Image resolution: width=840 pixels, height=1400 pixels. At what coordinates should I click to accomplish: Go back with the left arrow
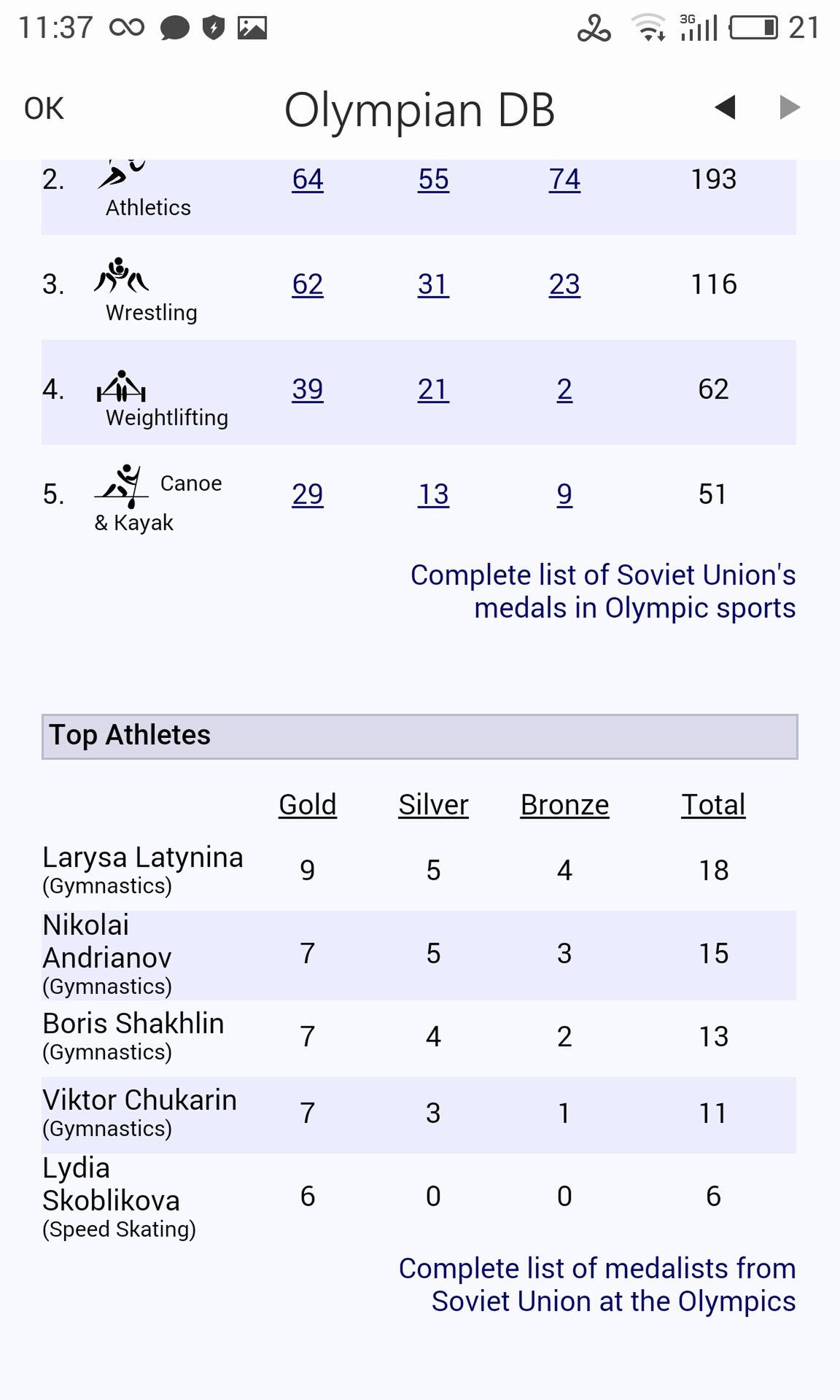tap(725, 107)
